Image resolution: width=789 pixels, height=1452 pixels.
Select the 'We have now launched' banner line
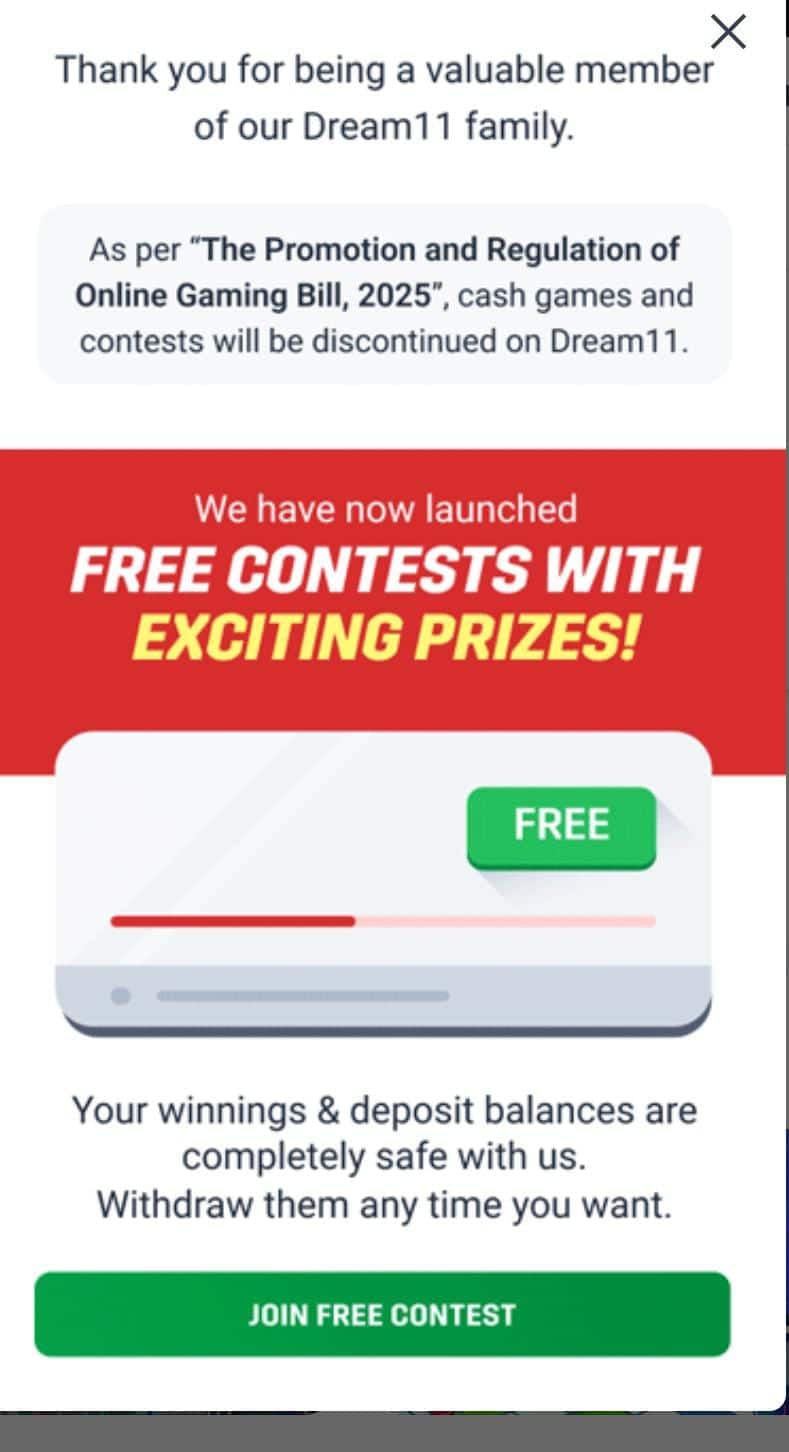click(x=385, y=508)
